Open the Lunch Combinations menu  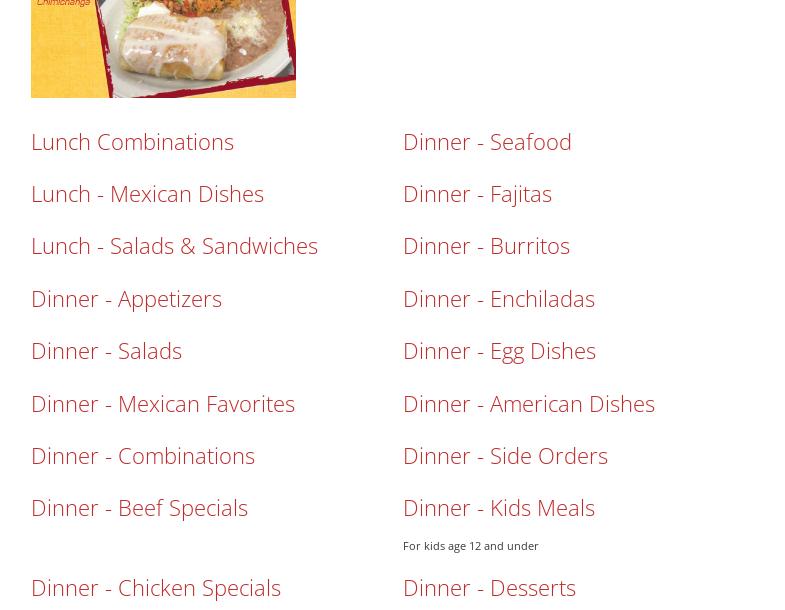click(132, 142)
